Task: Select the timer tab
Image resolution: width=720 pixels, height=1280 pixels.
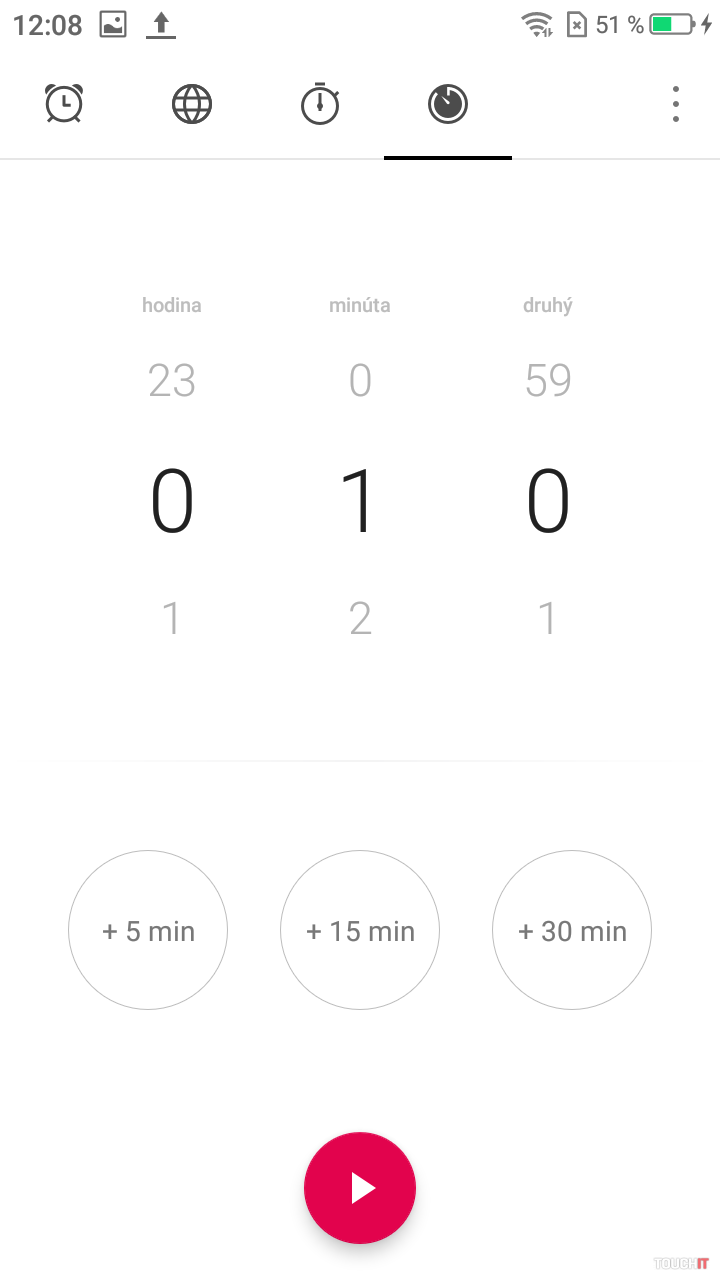Action: [448, 104]
